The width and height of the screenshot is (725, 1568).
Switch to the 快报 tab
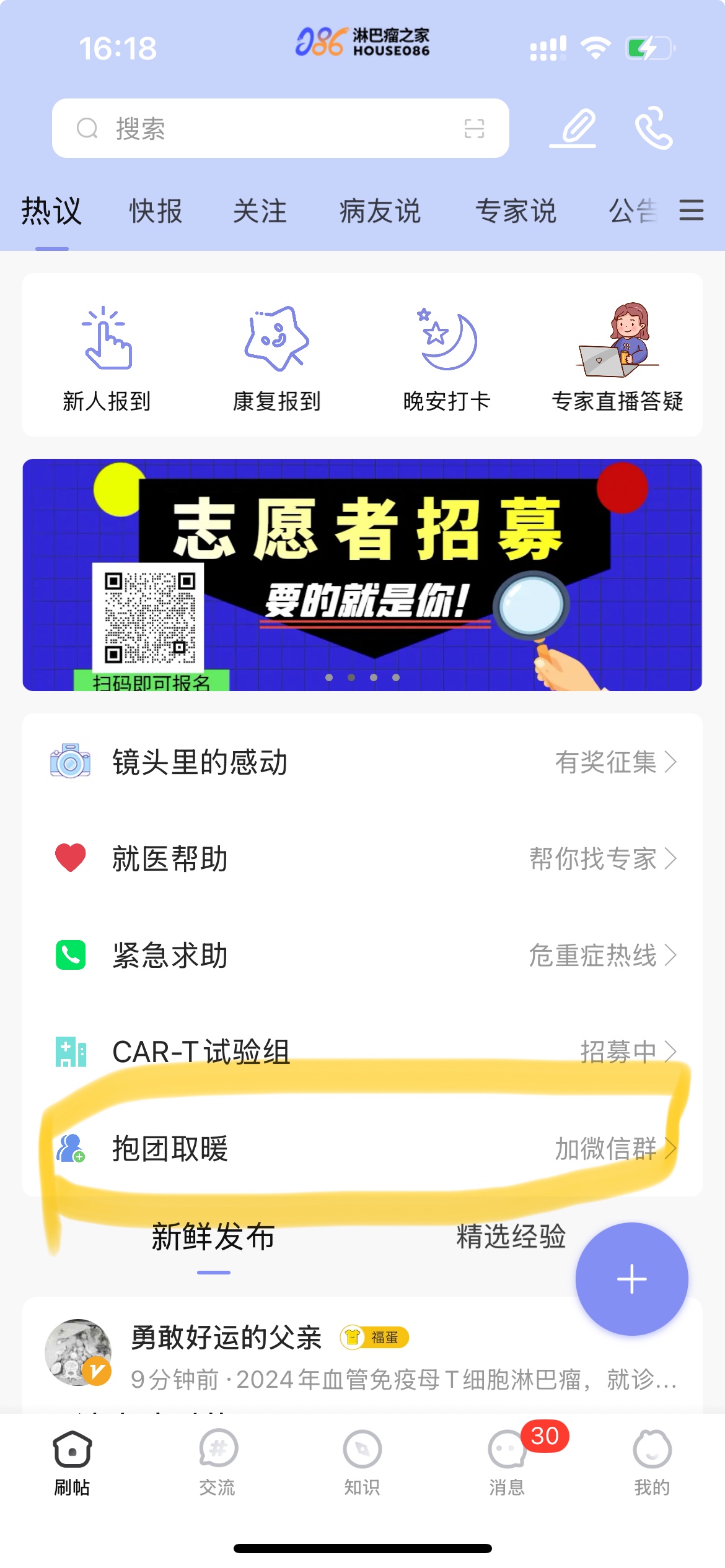156,211
